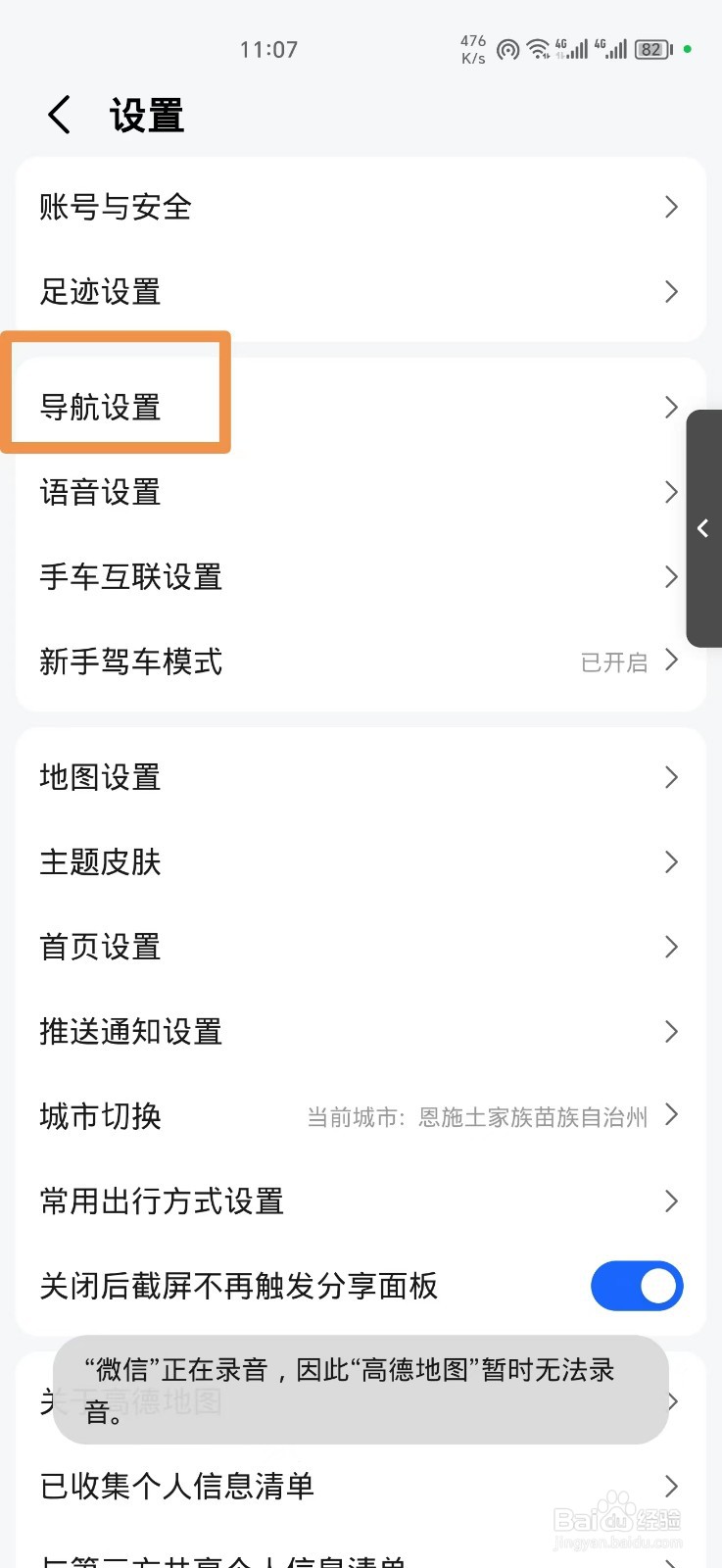Dismiss the WeChat recording notification banner

click(361, 1391)
